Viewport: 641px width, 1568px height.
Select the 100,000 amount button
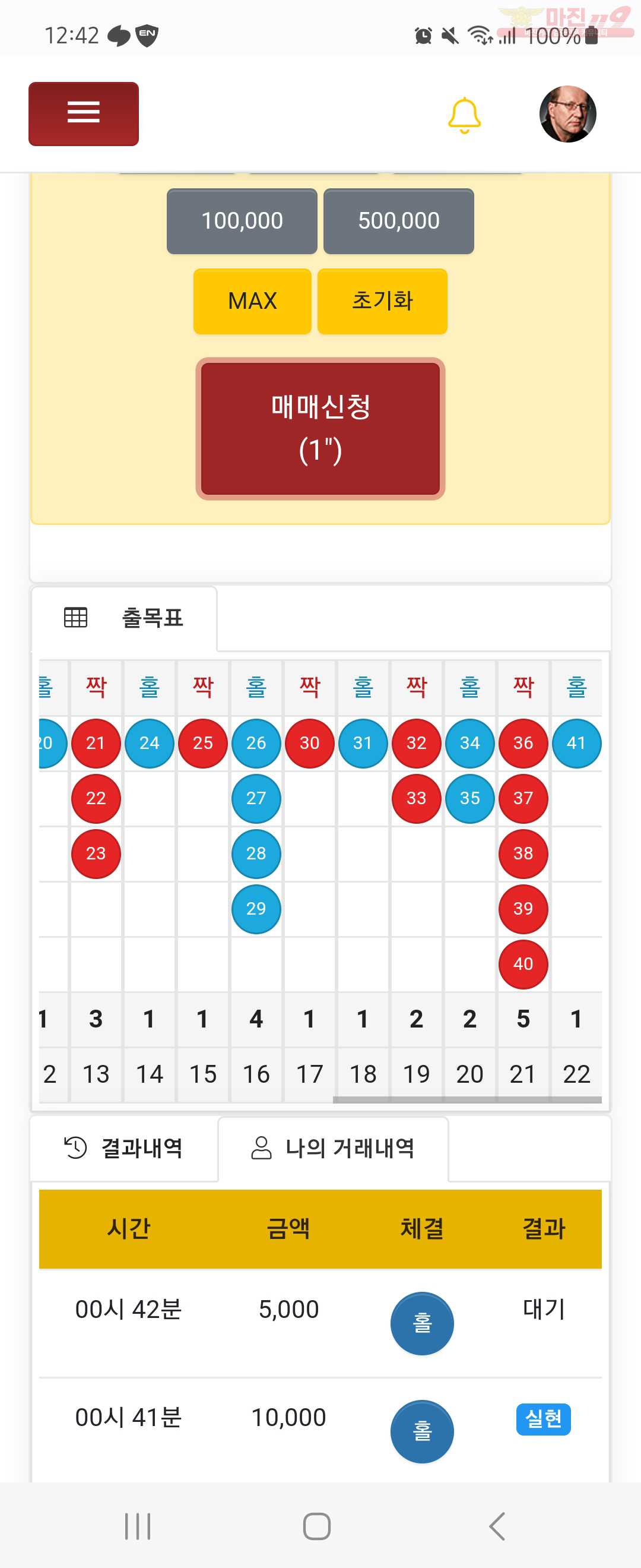242,221
